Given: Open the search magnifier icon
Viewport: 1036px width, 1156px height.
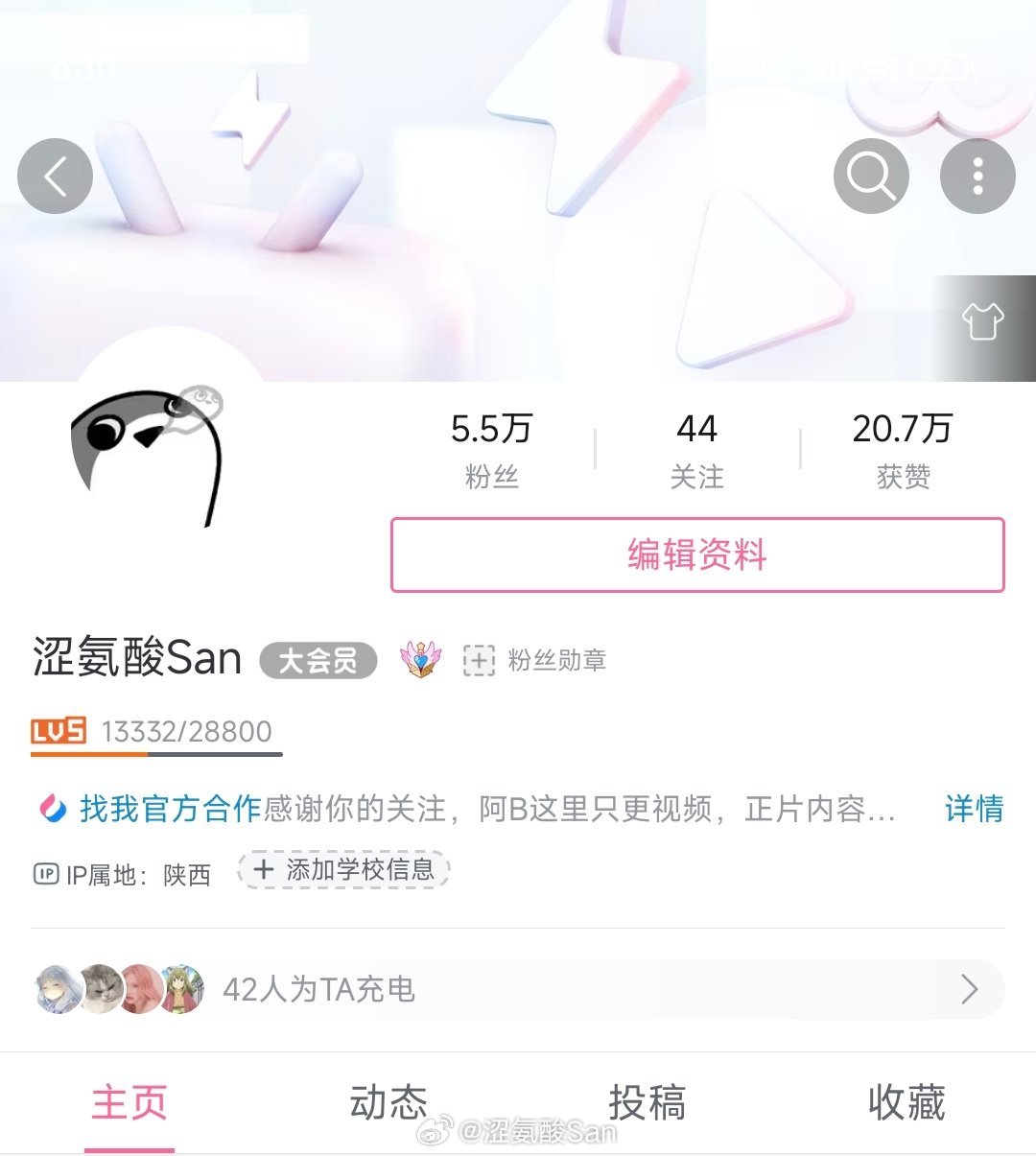Looking at the screenshot, I should pos(870,177).
